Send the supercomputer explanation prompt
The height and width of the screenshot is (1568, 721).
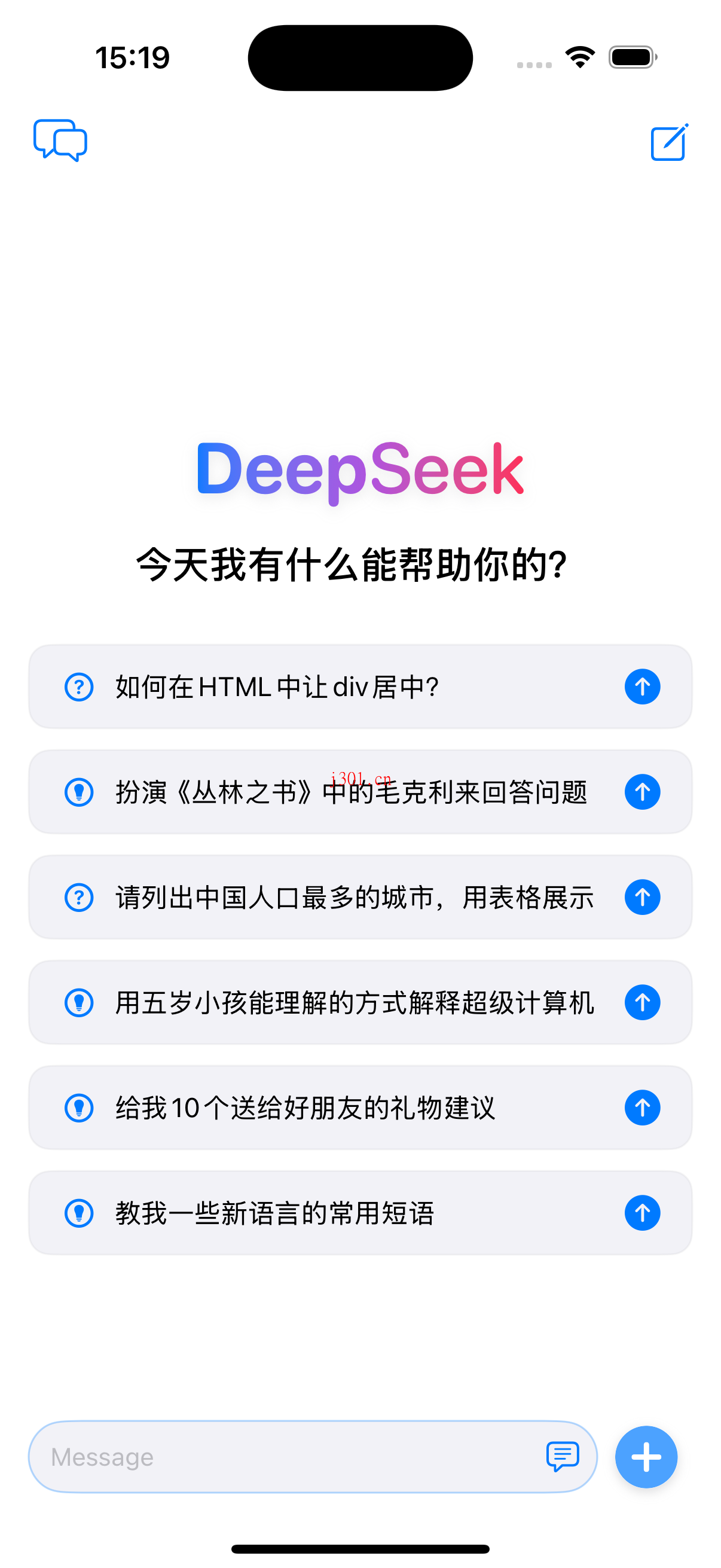pos(642,1002)
